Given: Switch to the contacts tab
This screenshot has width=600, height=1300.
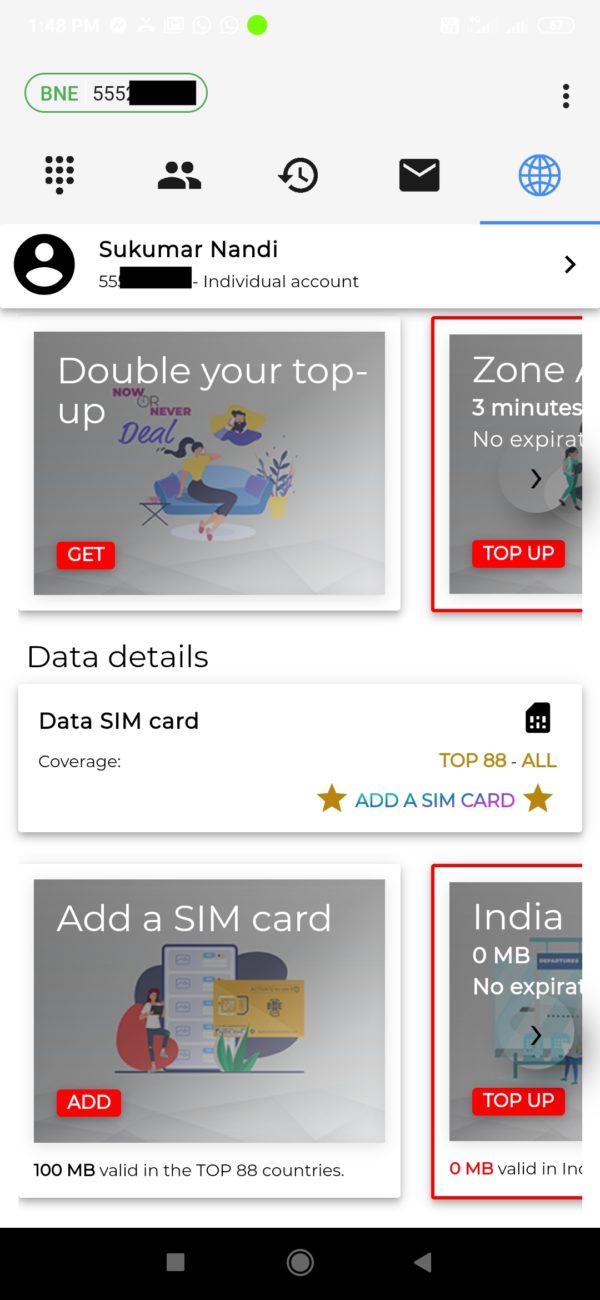Looking at the screenshot, I should [x=180, y=175].
